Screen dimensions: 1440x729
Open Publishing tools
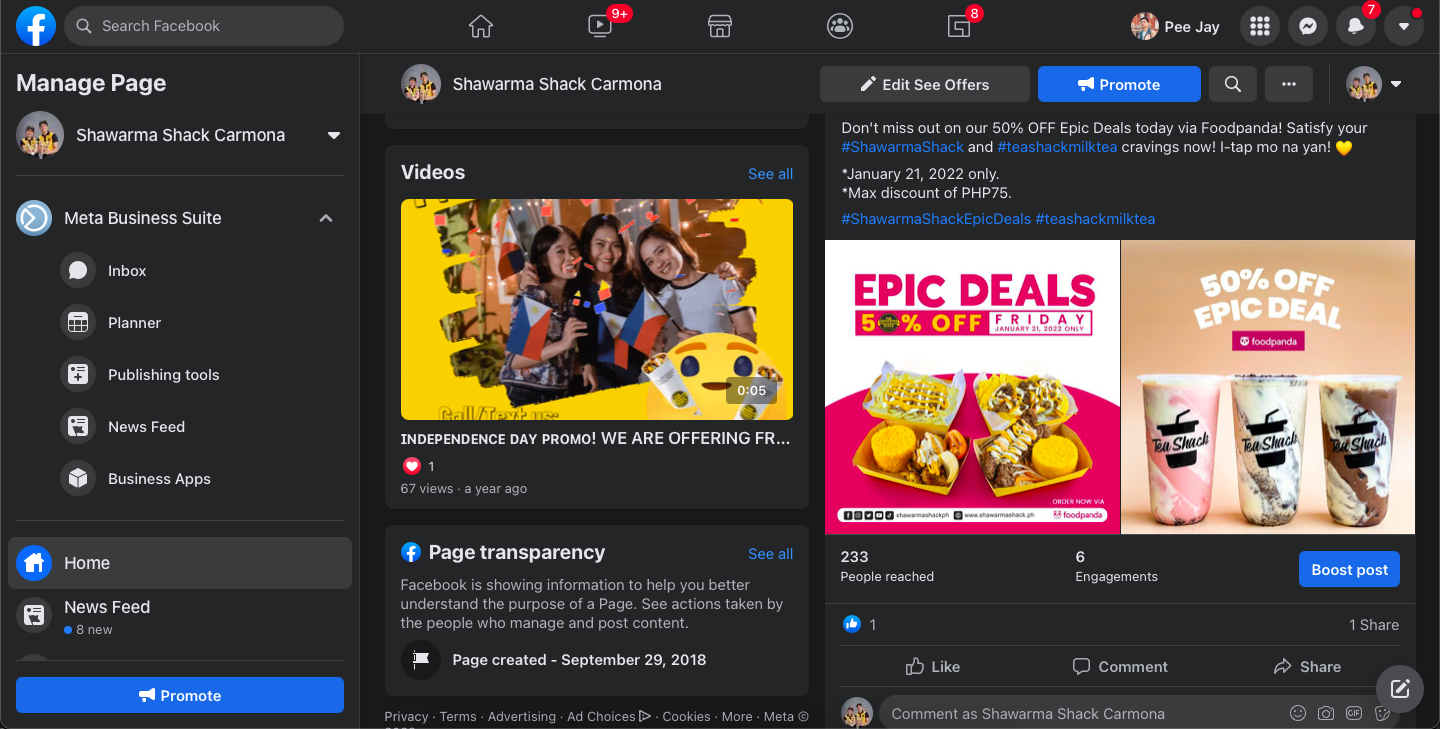pos(163,375)
